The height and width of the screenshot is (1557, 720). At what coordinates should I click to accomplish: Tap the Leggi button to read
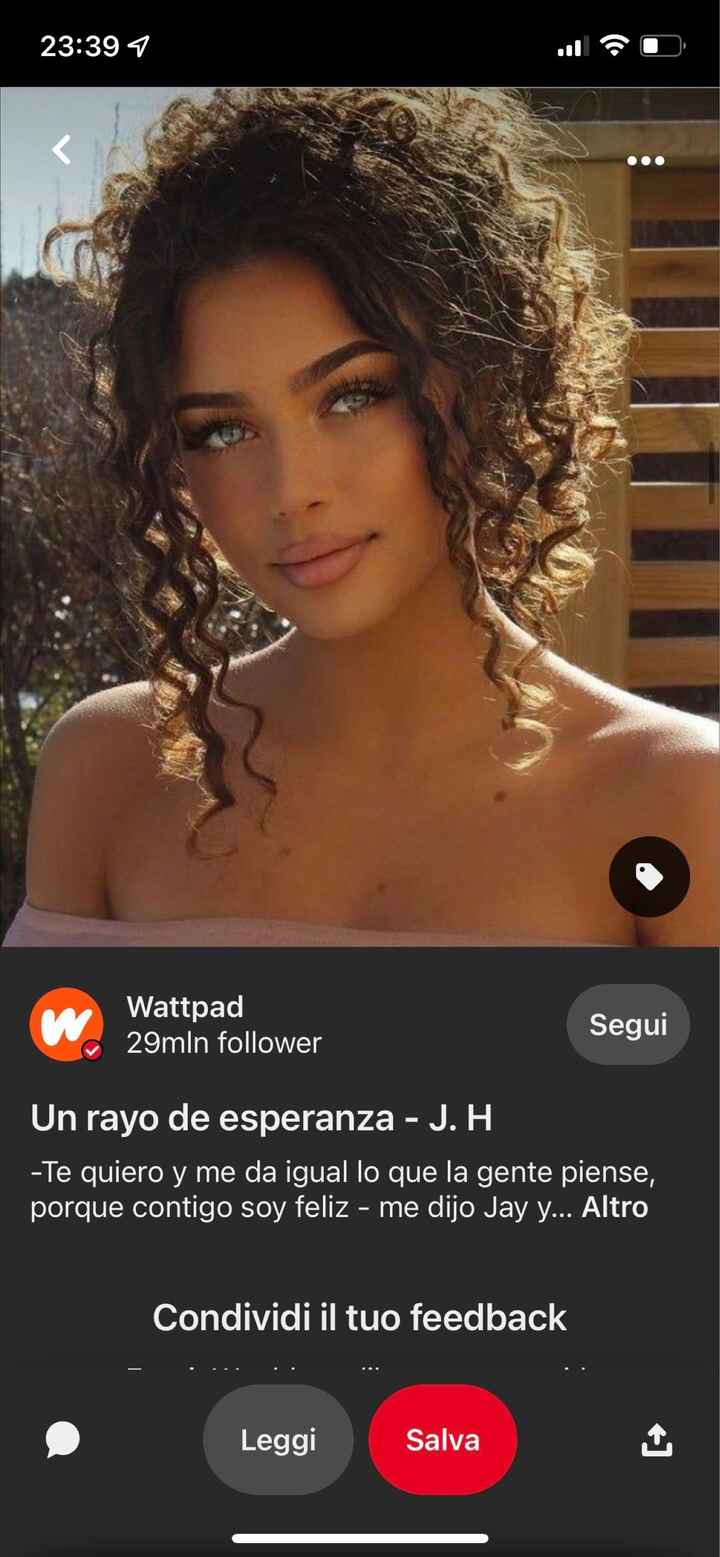278,1439
